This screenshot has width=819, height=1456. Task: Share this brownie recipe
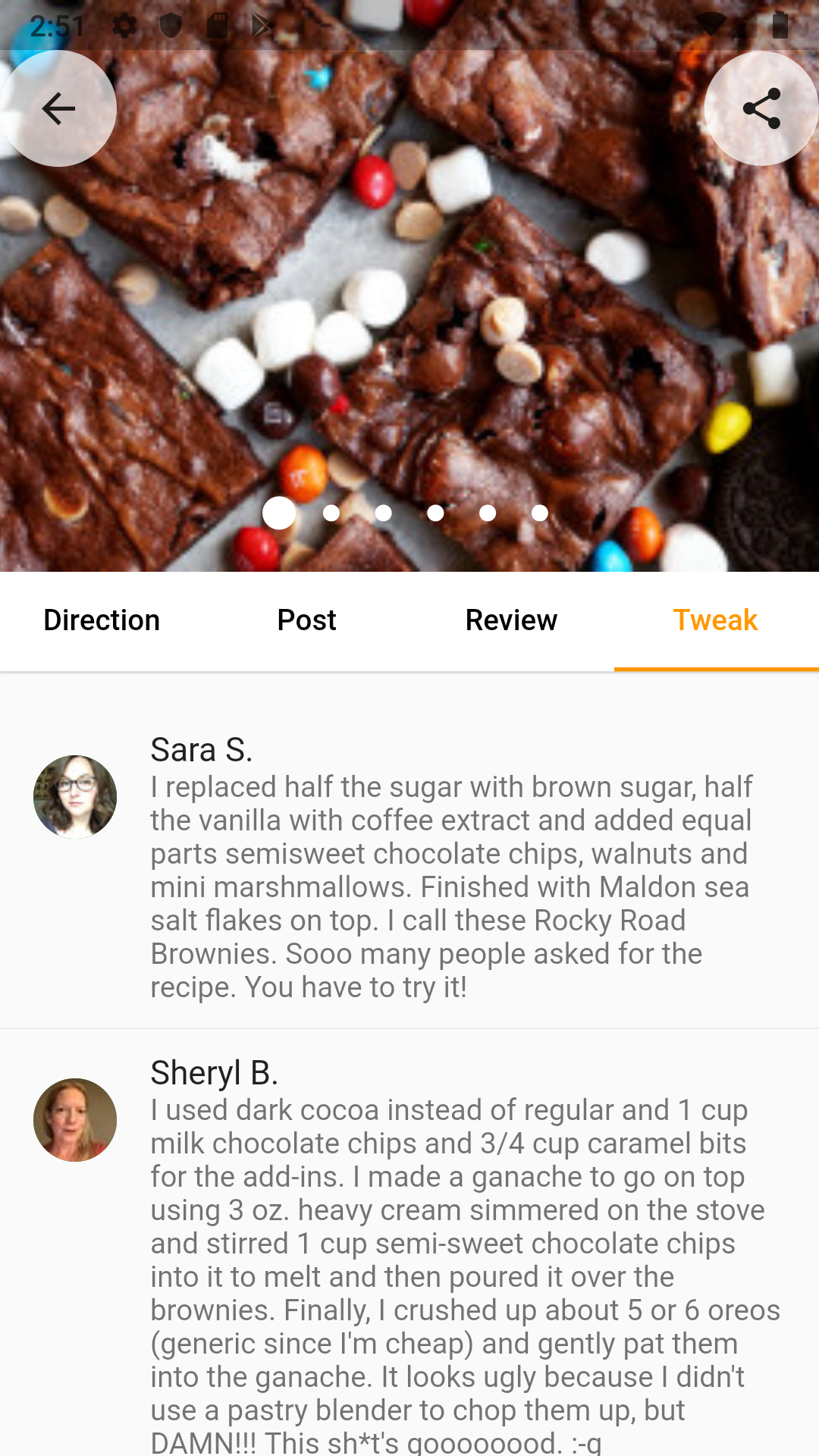coord(761,108)
